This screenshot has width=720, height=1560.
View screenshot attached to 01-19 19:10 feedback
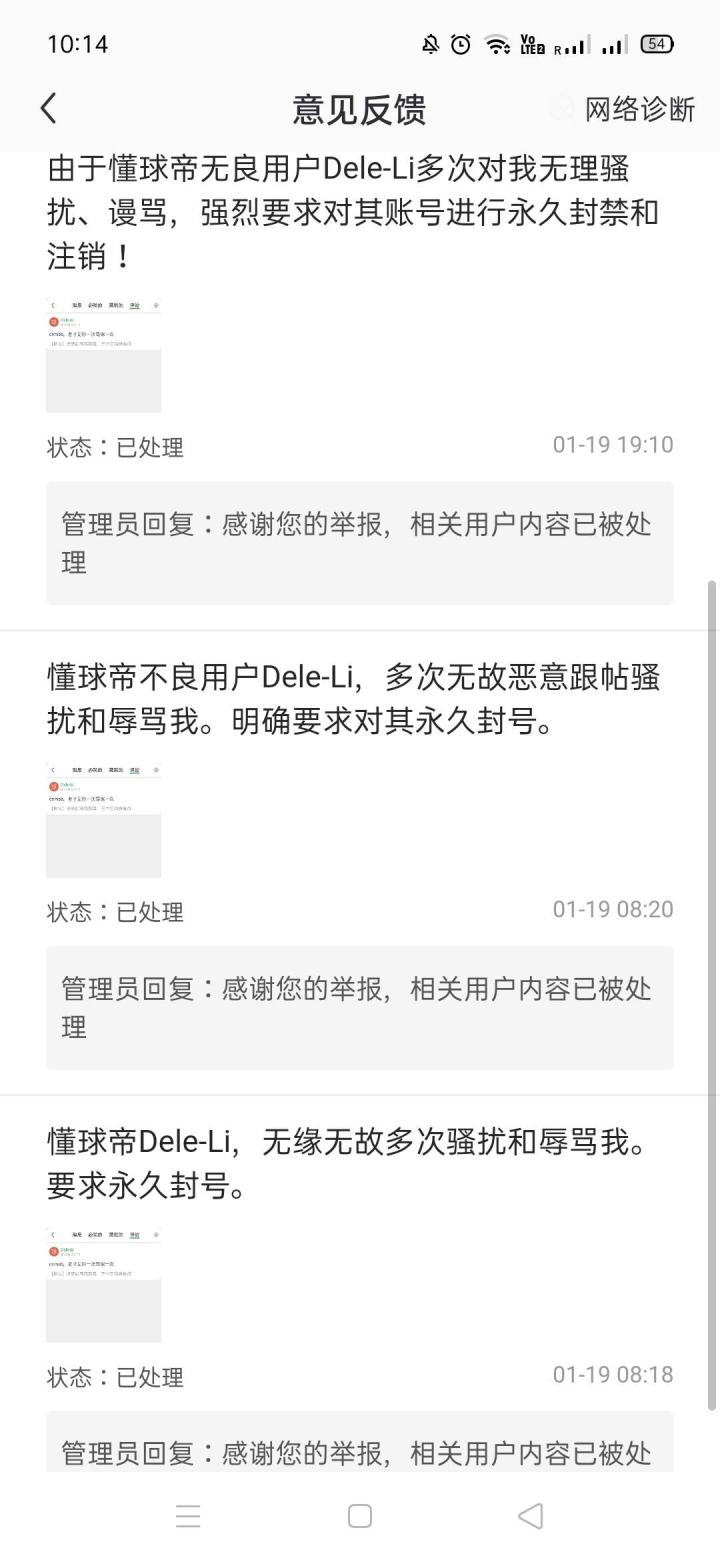pyautogui.click(x=104, y=355)
